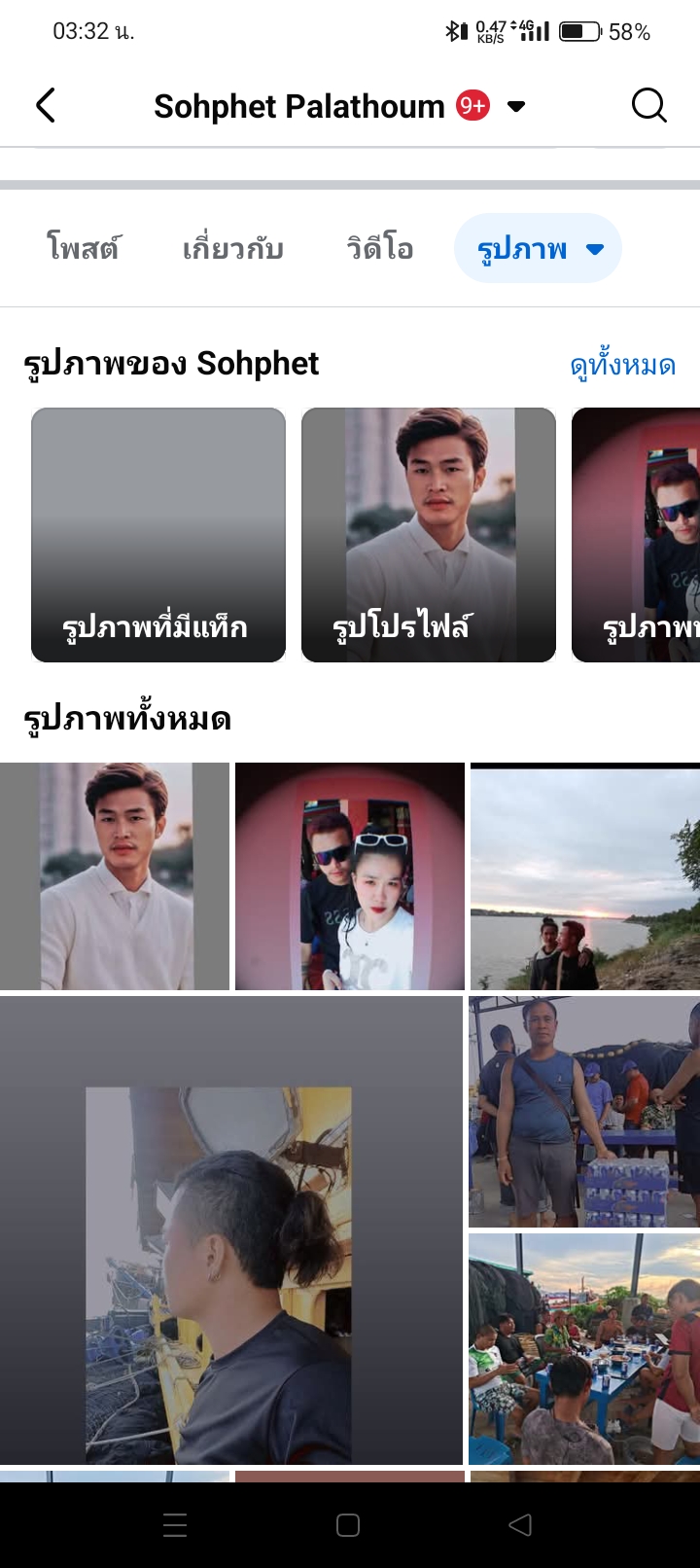700x1568 pixels.
Task: Switch to the โพสต์ tab
Action: click(x=84, y=249)
